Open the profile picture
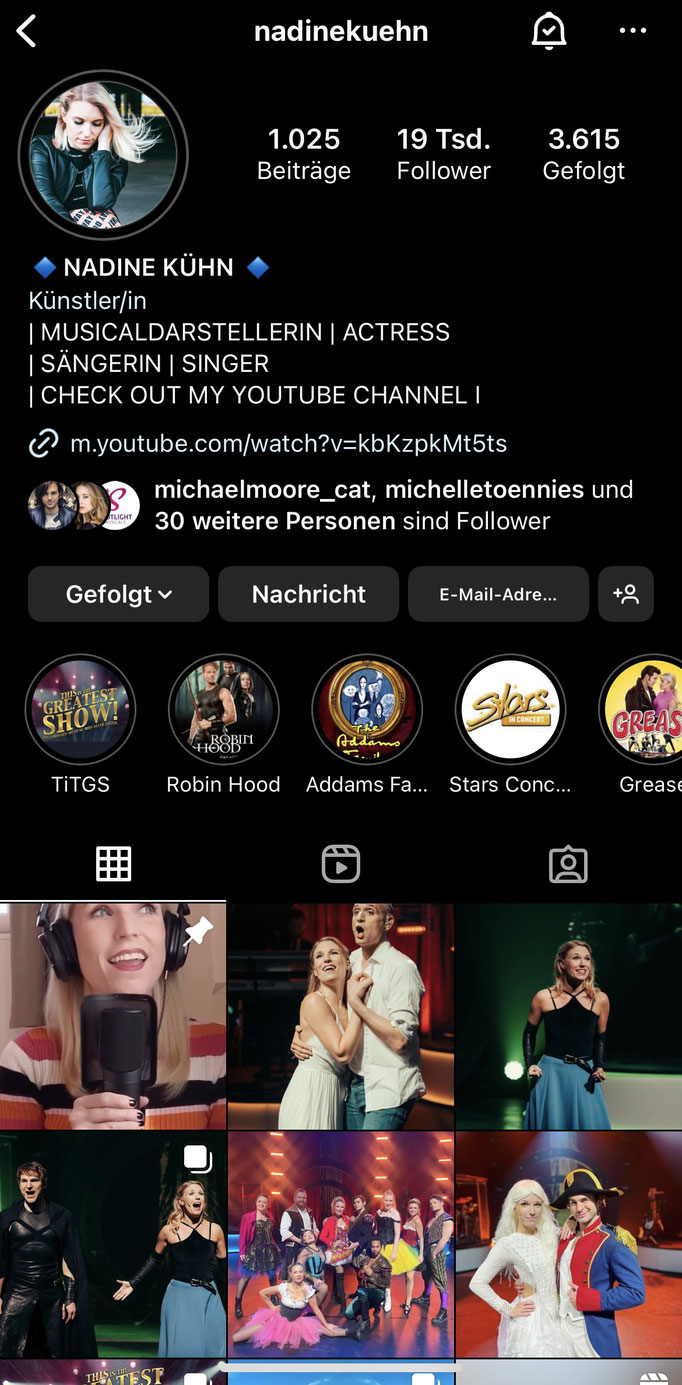The width and height of the screenshot is (682, 1385). pyautogui.click(x=103, y=155)
